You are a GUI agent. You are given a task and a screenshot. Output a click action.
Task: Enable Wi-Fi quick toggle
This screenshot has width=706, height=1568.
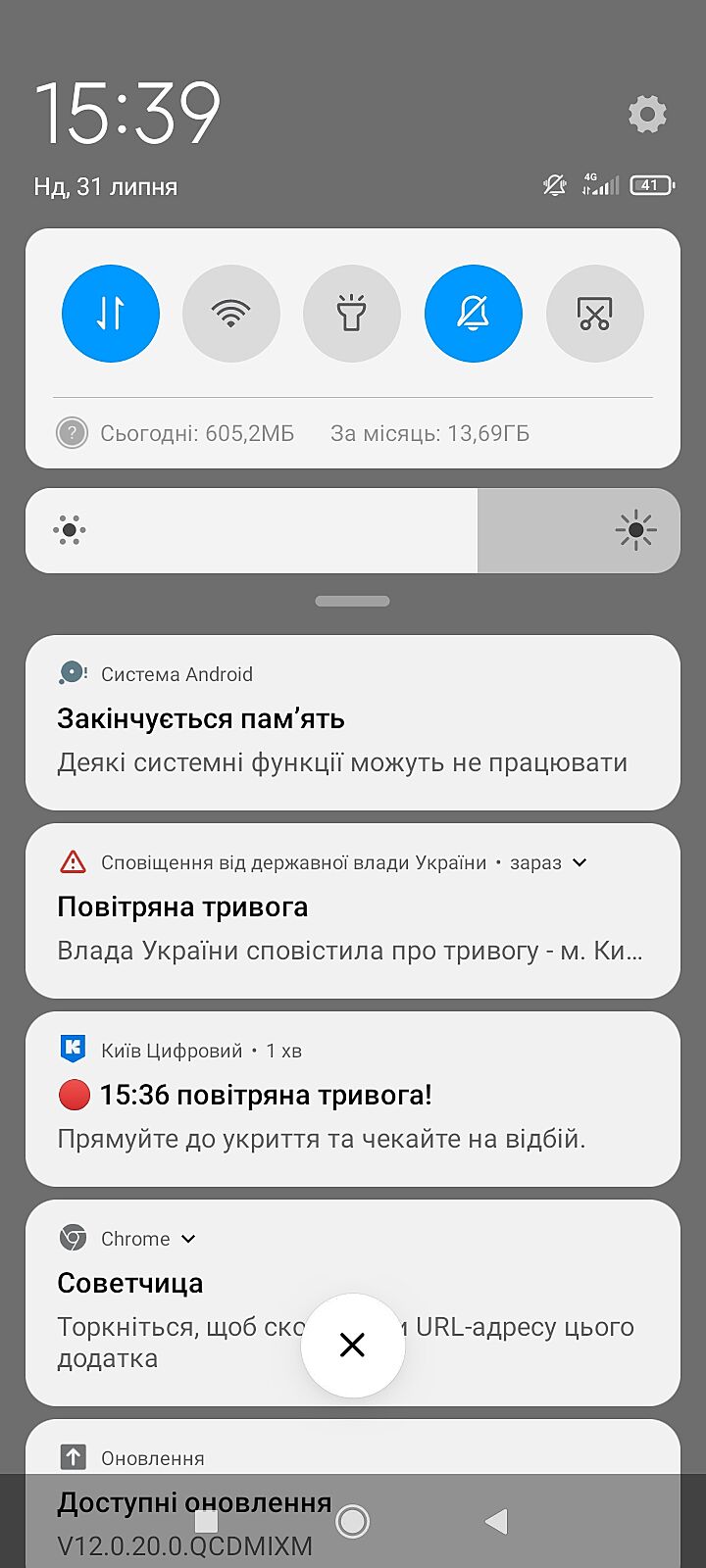point(231,314)
